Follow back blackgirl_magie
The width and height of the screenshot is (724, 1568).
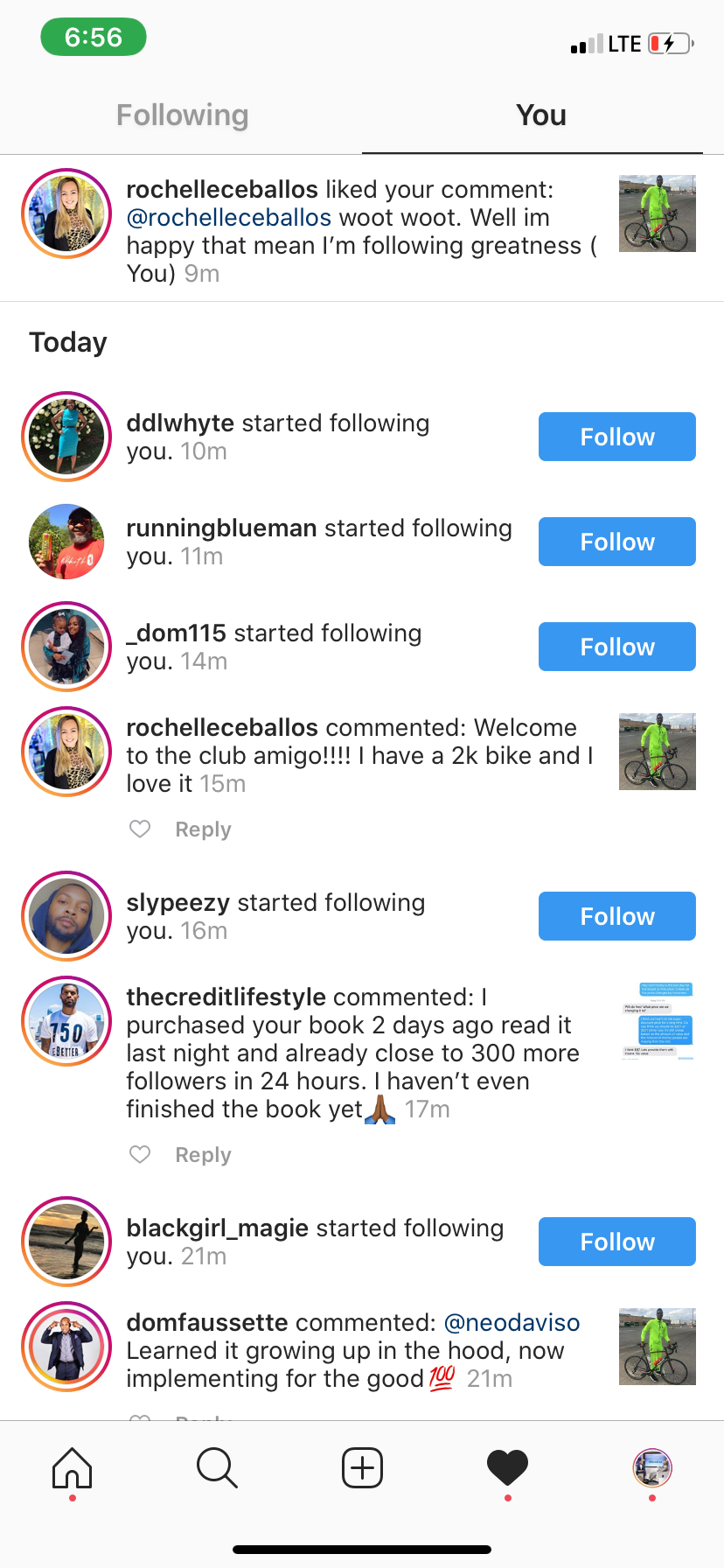click(x=616, y=1242)
